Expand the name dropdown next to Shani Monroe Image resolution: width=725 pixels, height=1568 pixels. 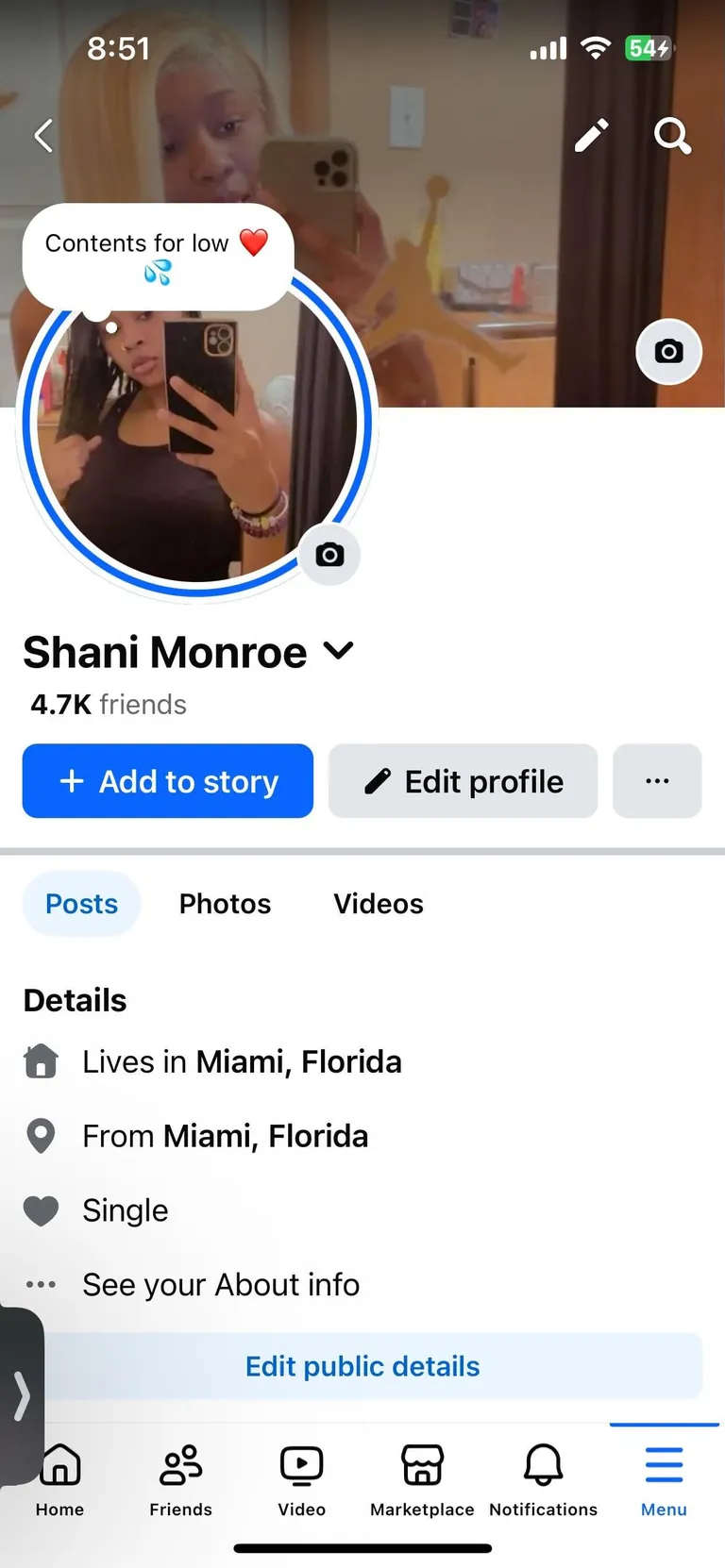tap(338, 651)
